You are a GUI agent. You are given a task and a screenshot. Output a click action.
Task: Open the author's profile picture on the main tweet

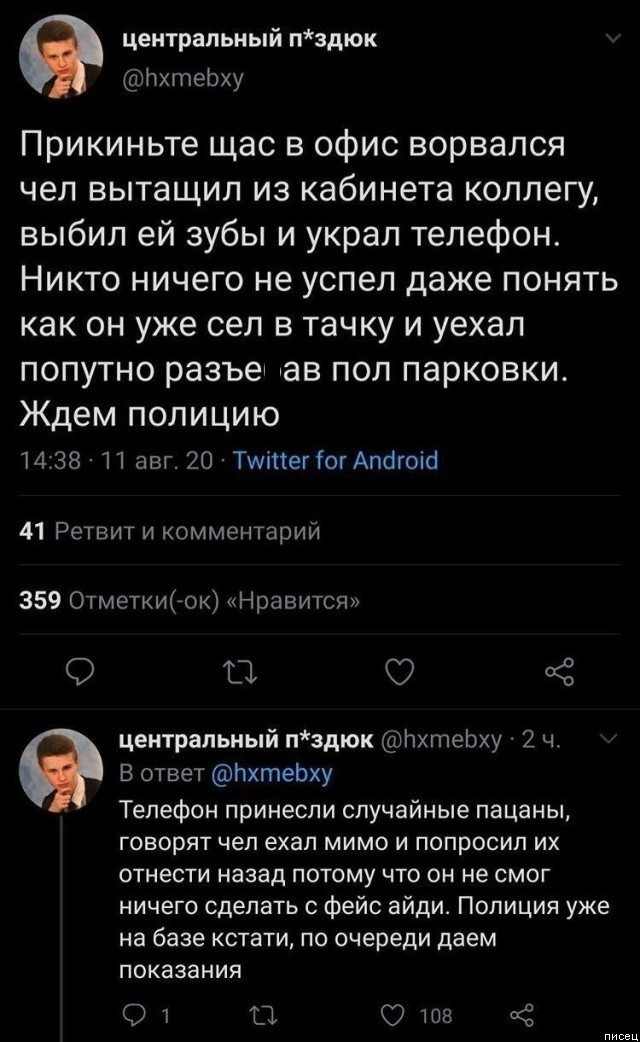tap(62, 62)
